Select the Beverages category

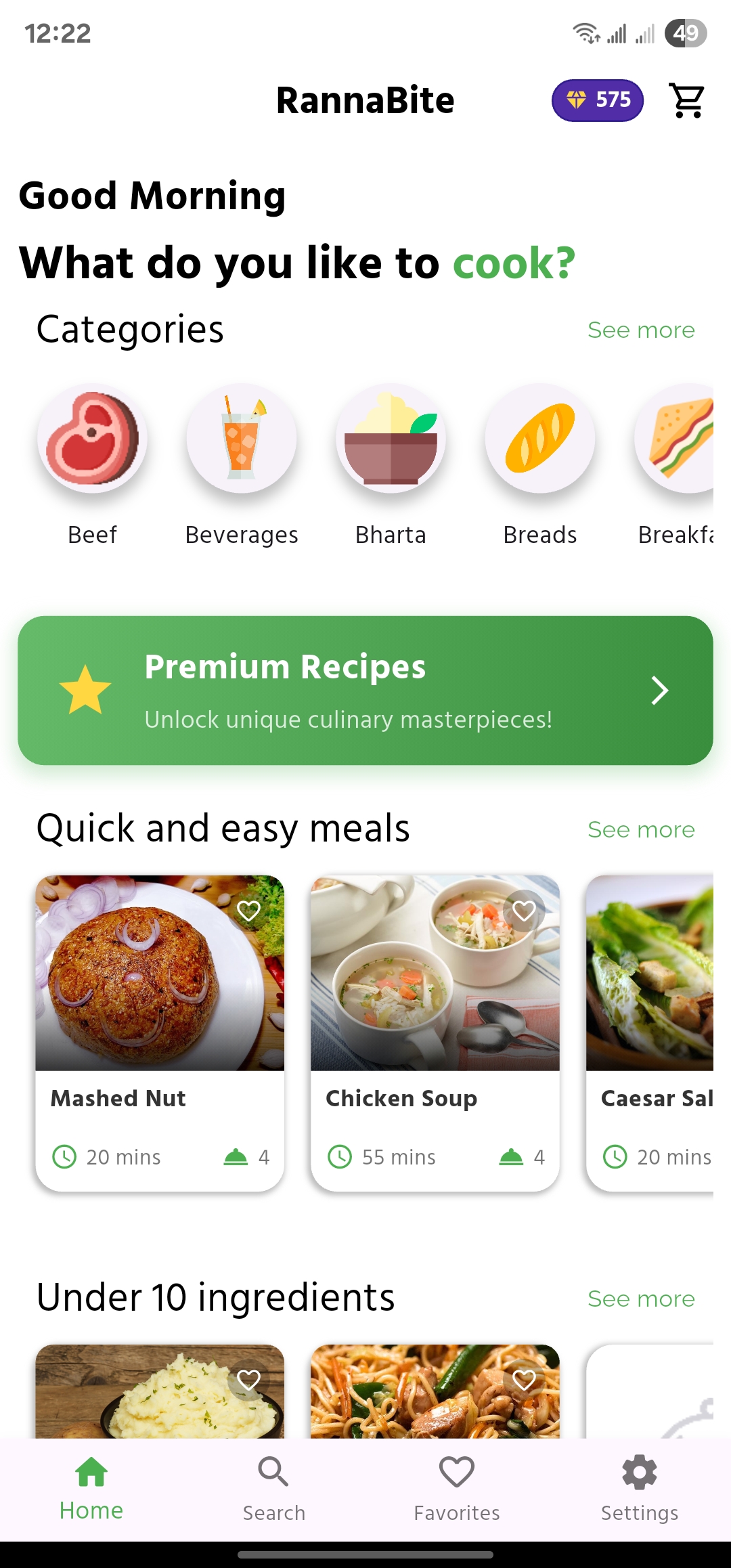pyautogui.click(x=242, y=465)
